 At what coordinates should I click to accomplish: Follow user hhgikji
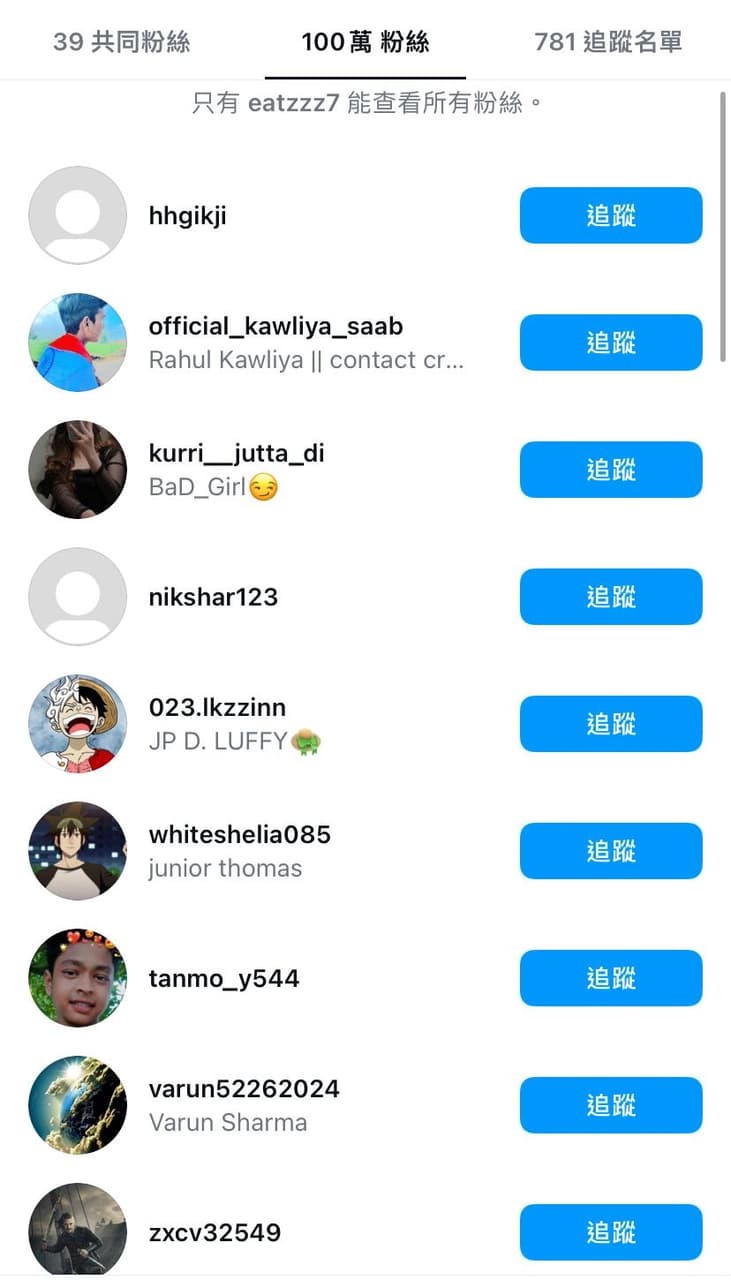click(x=611, y=215)
